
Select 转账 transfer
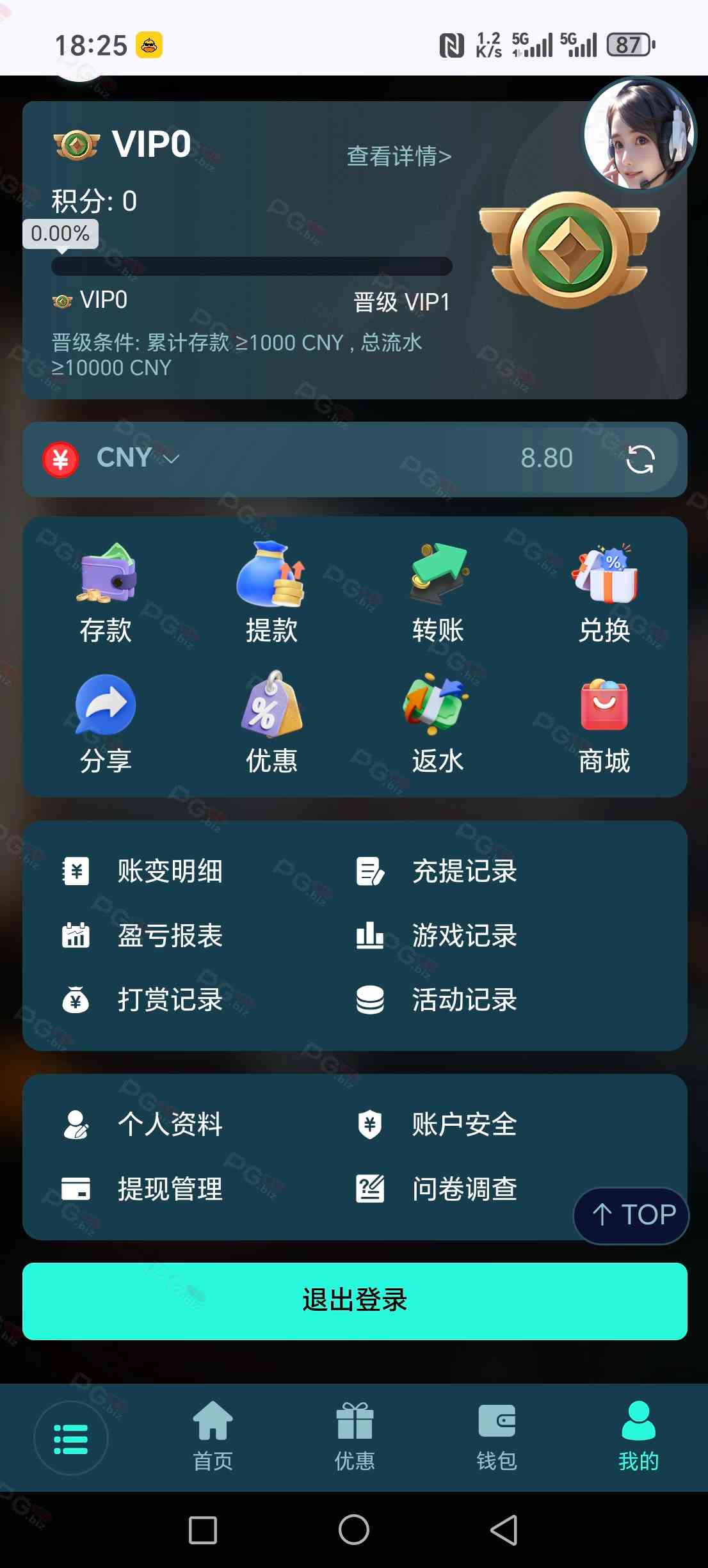[x=438, y=593]
